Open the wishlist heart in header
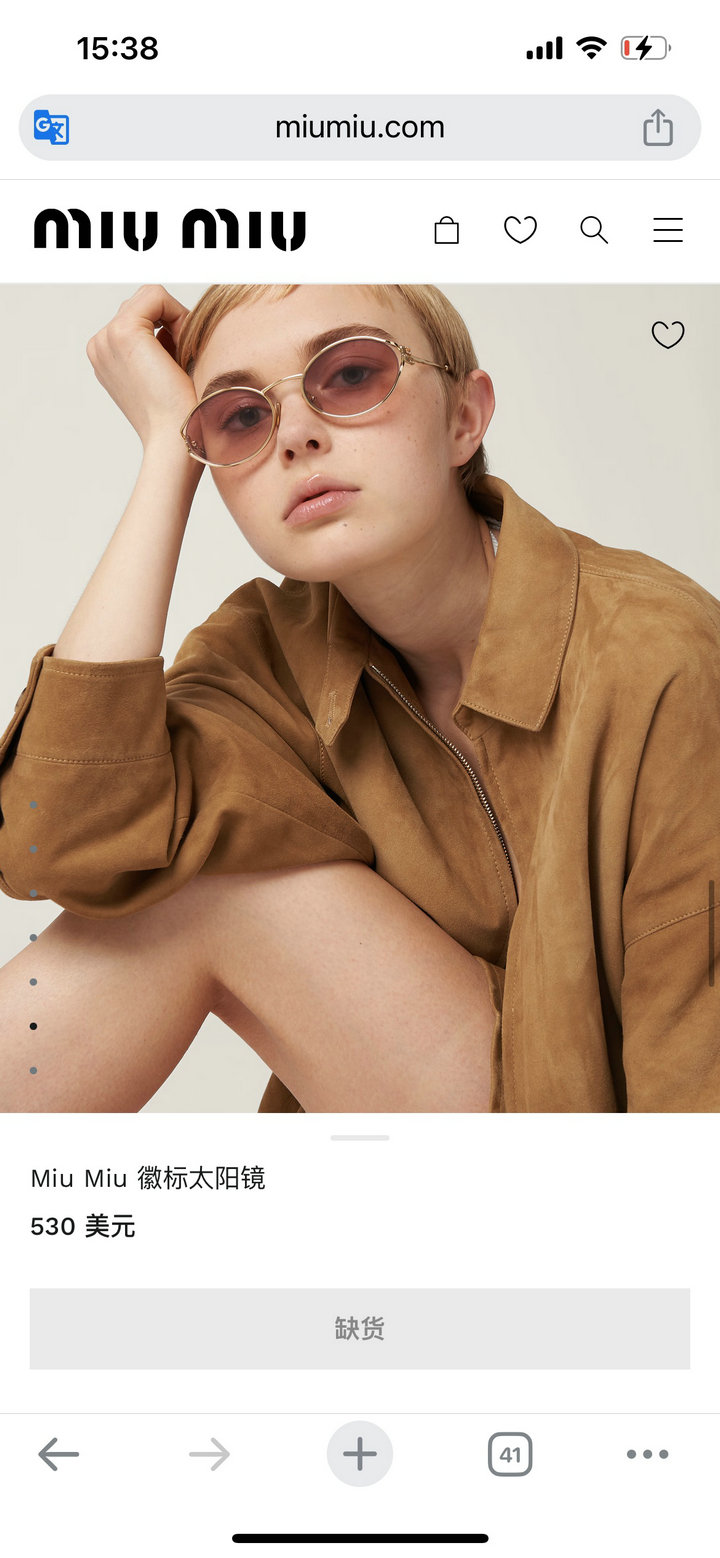 pos(520,231)
